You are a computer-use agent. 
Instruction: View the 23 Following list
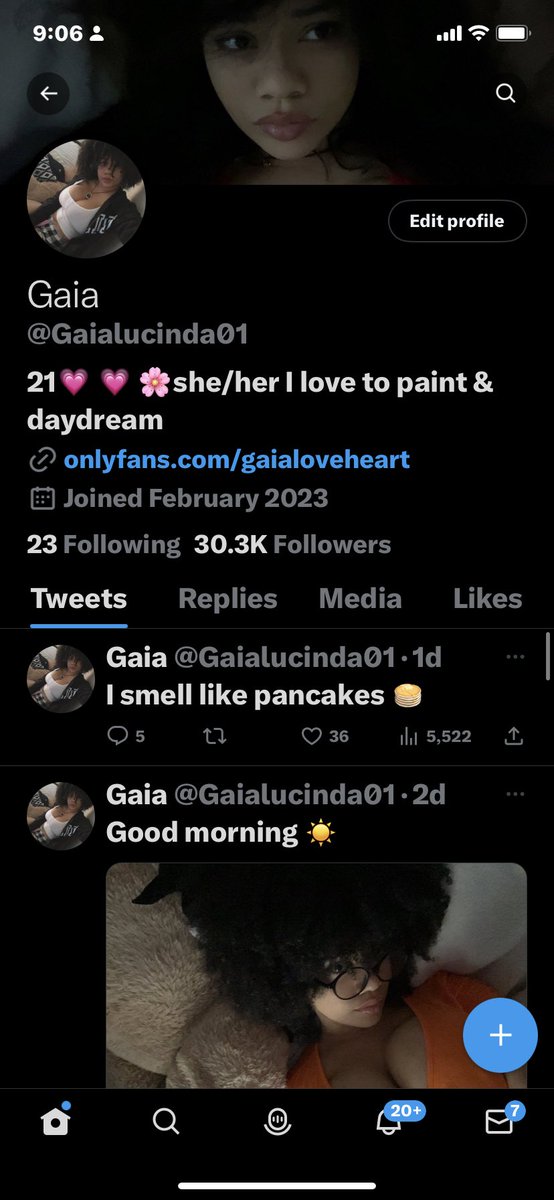coord(103,545)
